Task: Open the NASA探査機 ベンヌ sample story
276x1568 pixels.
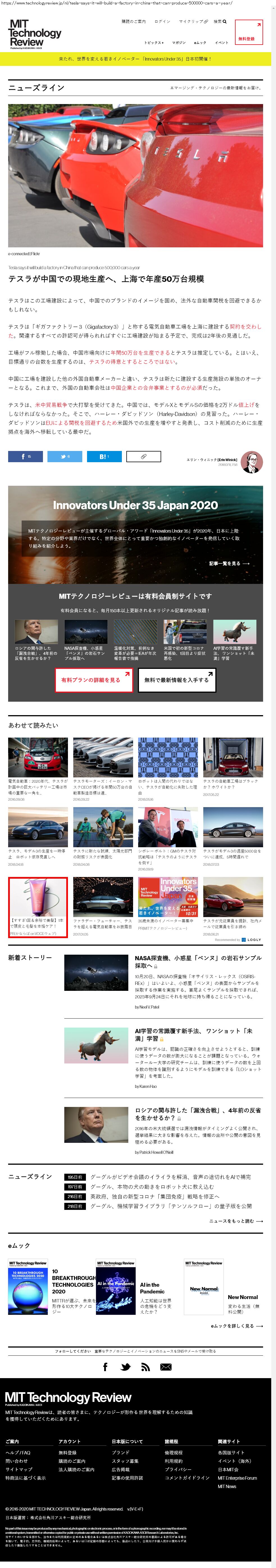Action: 197,961
